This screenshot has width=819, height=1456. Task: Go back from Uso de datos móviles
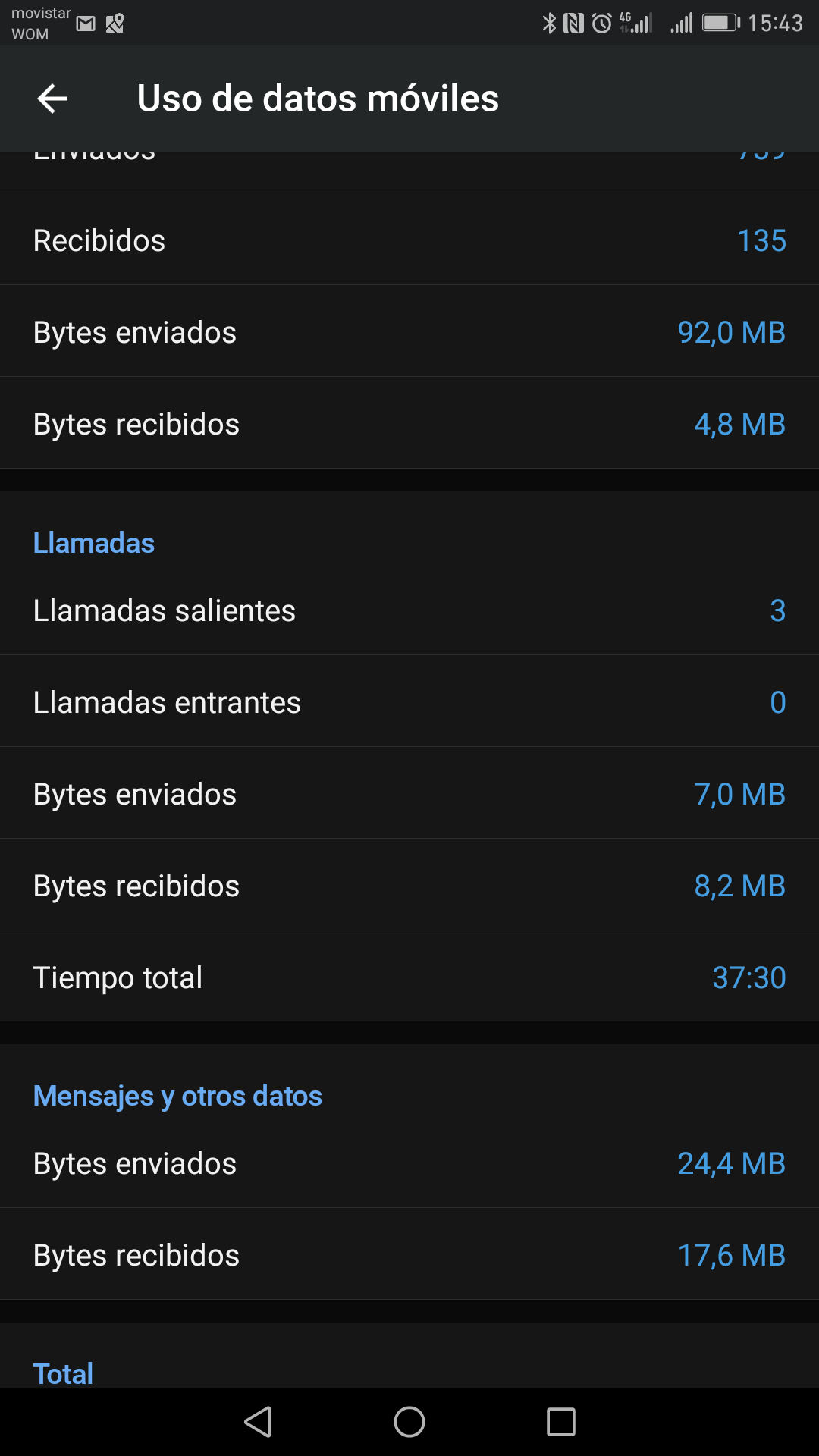click(52, 99)
